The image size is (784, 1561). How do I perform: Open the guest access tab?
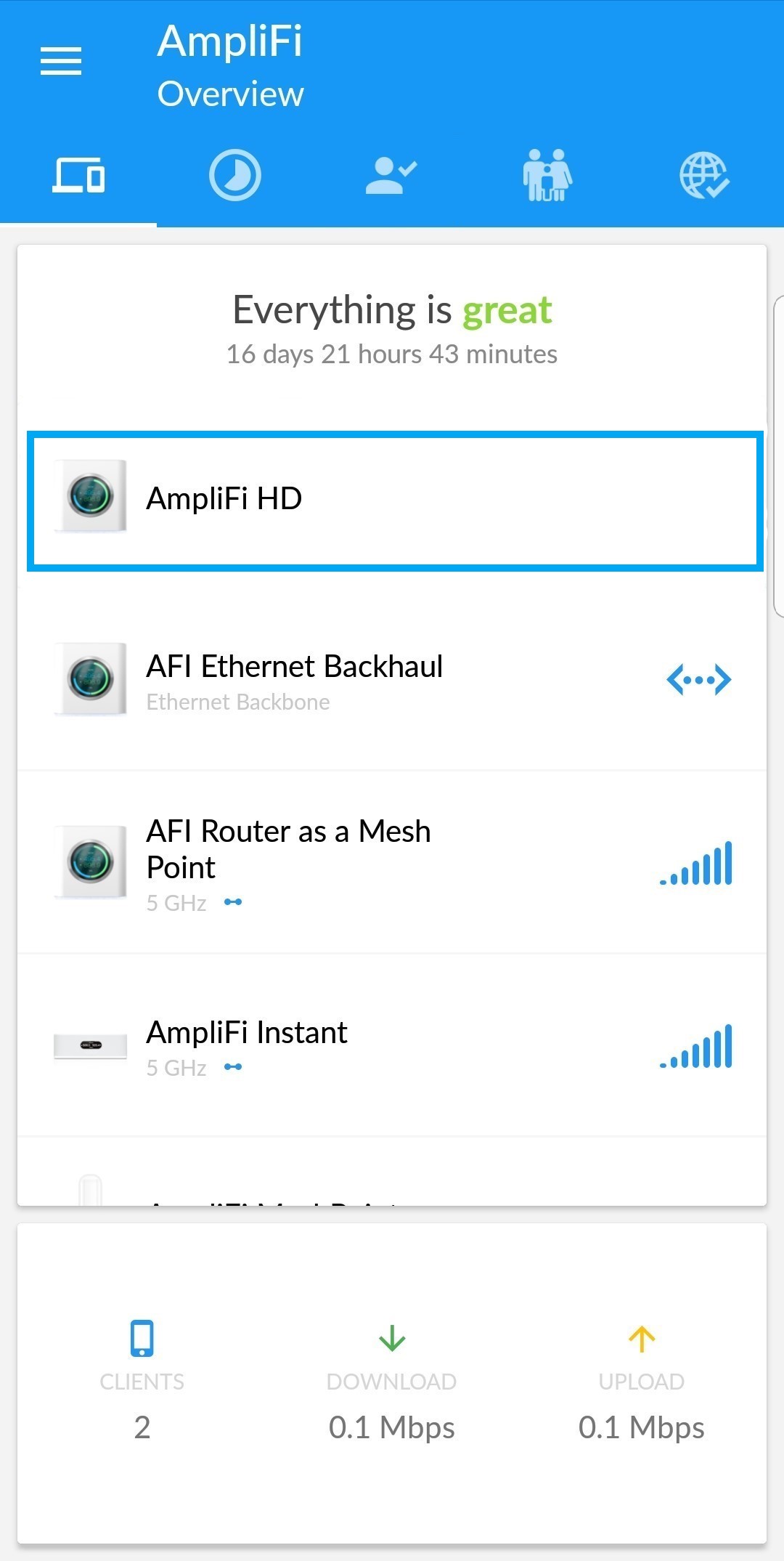pos(392,175)
